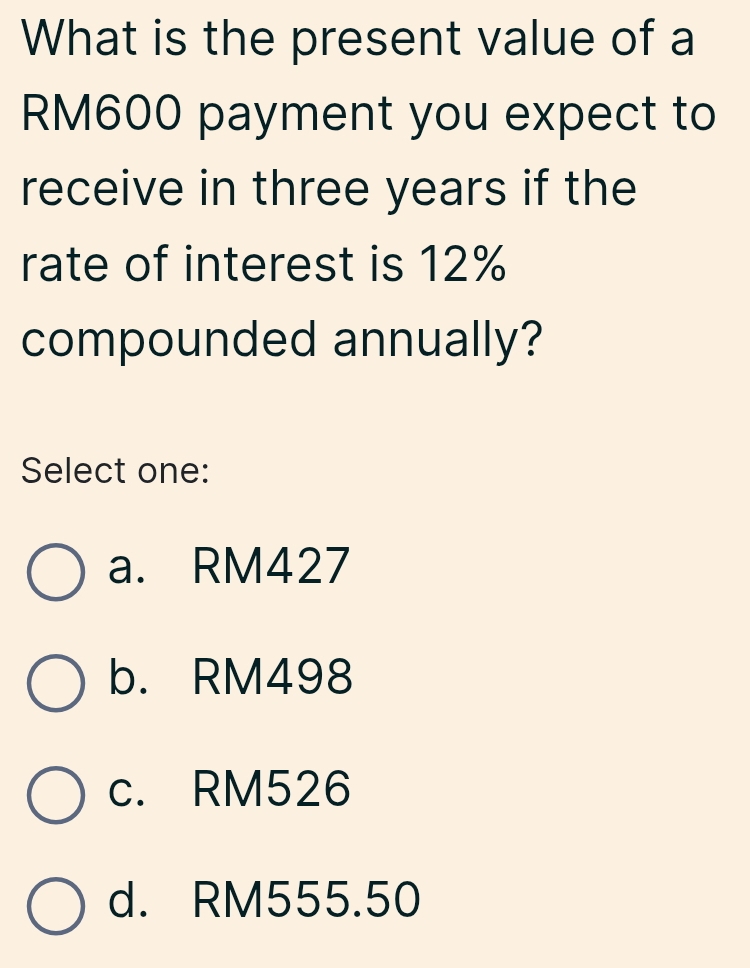The height and width of the screenshot is (968, 750).
Task: Choose option b. RM498
Action: (56, 683)
